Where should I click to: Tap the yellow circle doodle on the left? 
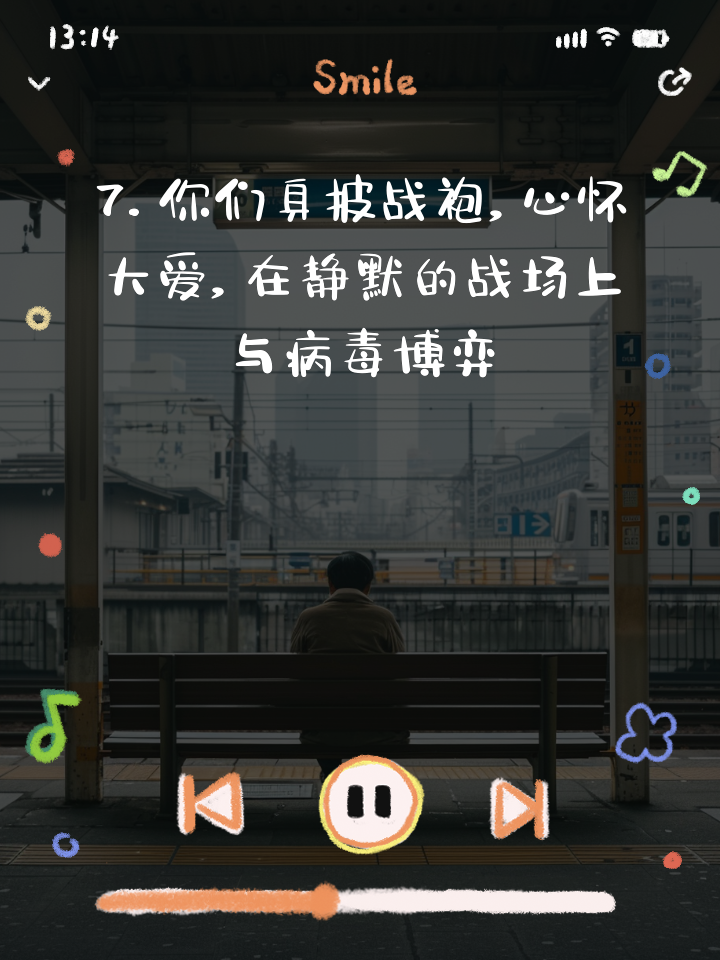coord(38,318)
